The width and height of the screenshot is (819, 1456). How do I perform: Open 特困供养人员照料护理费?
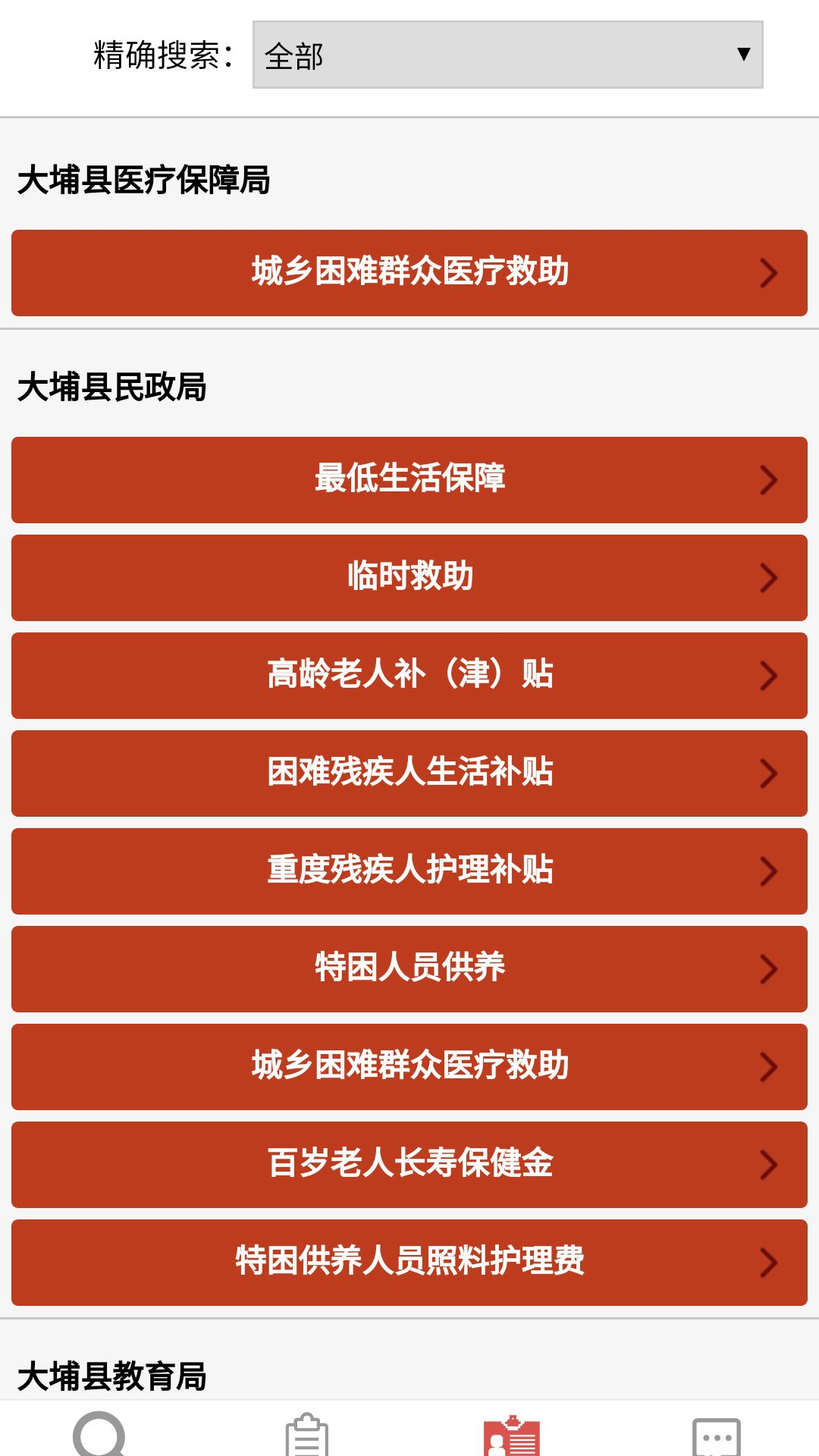click(409, 1262)
